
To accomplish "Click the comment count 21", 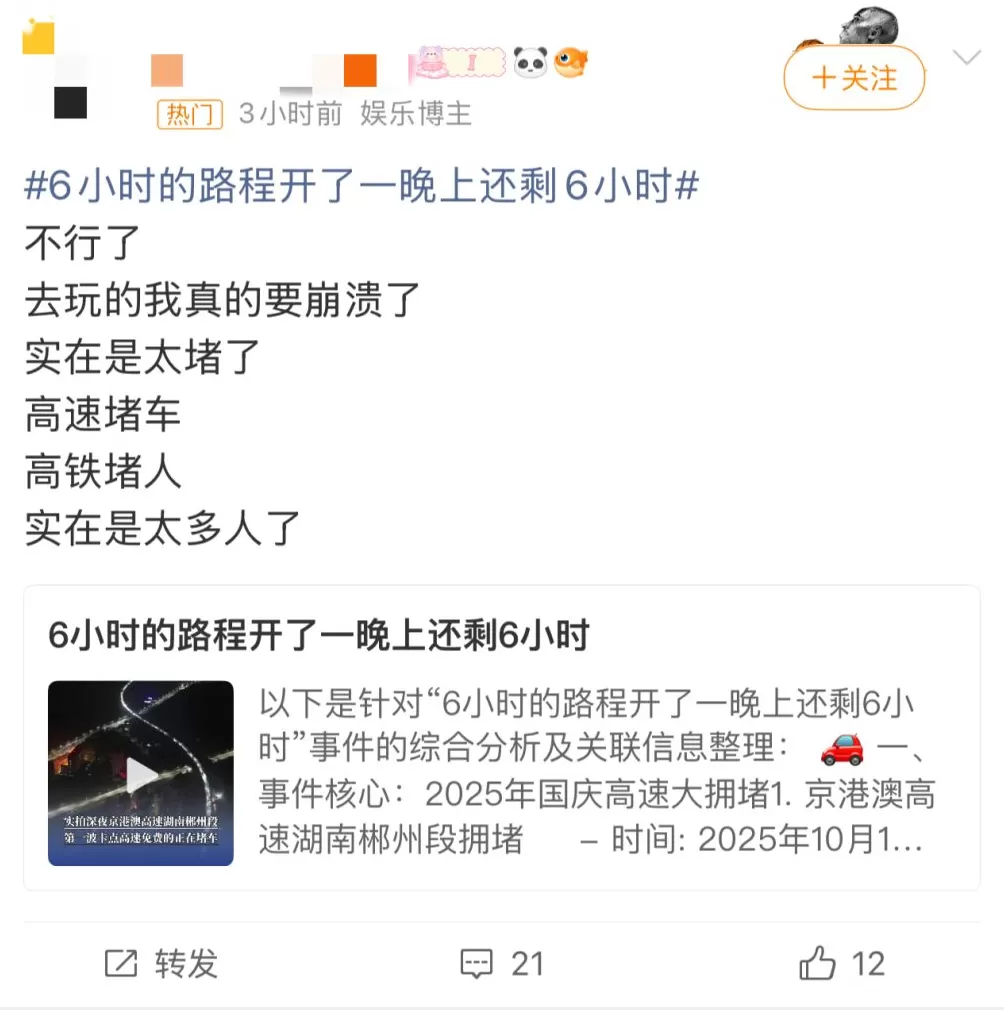I will 525,963.
